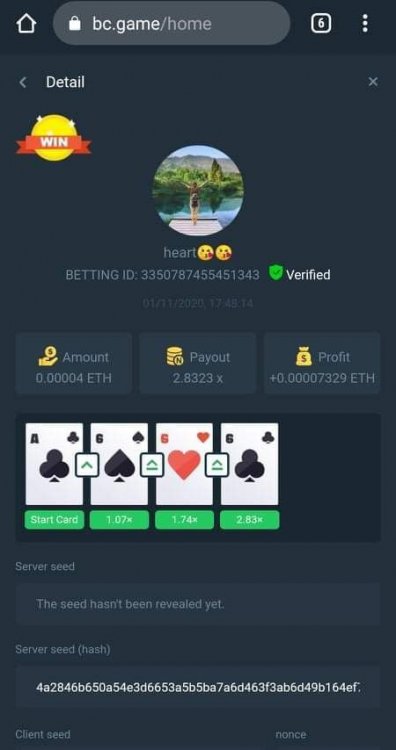Open the heart player's profile avatar

198,190
